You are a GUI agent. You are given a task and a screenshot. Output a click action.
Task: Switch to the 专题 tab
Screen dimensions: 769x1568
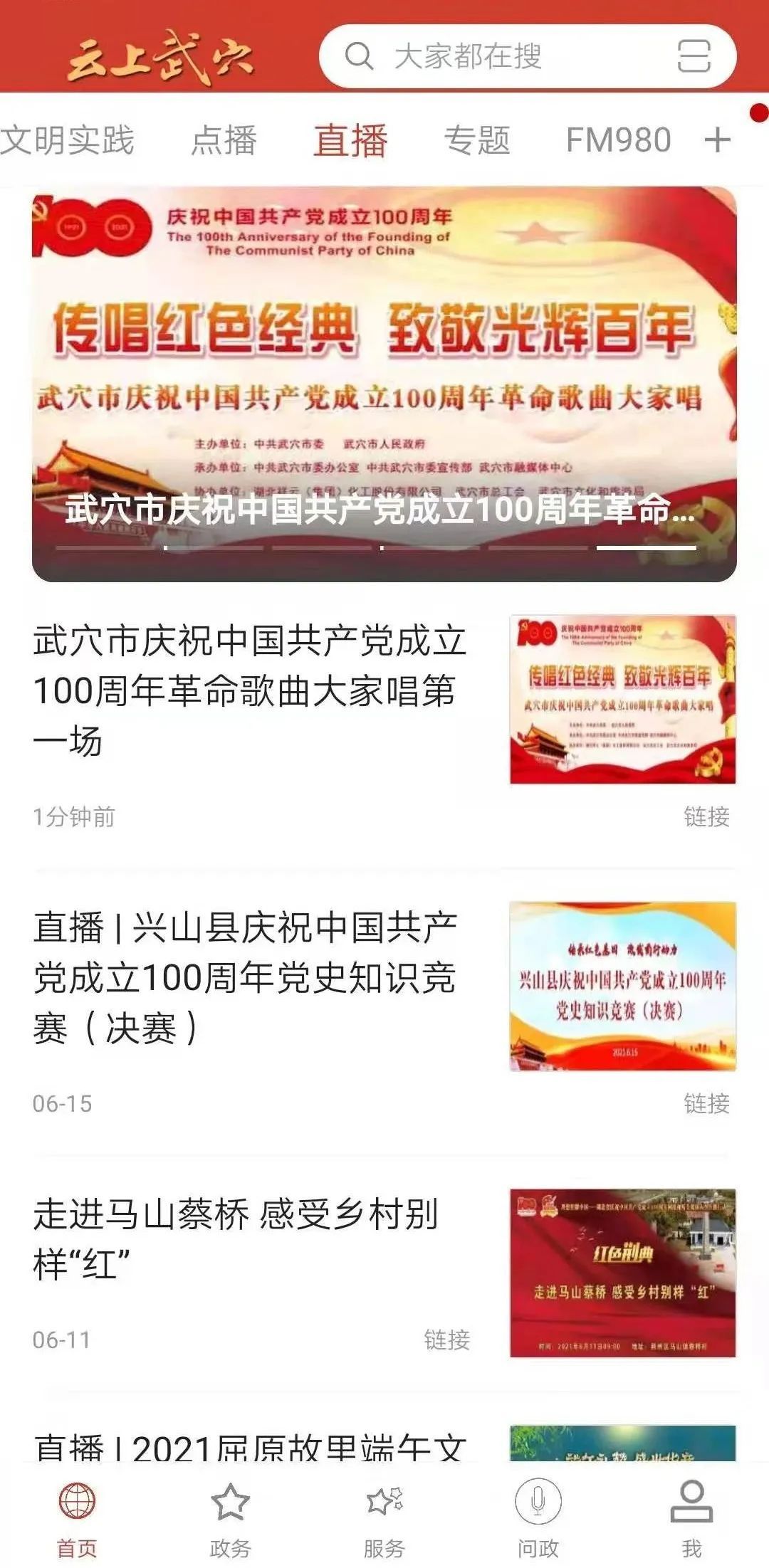[x=477, y=140]
